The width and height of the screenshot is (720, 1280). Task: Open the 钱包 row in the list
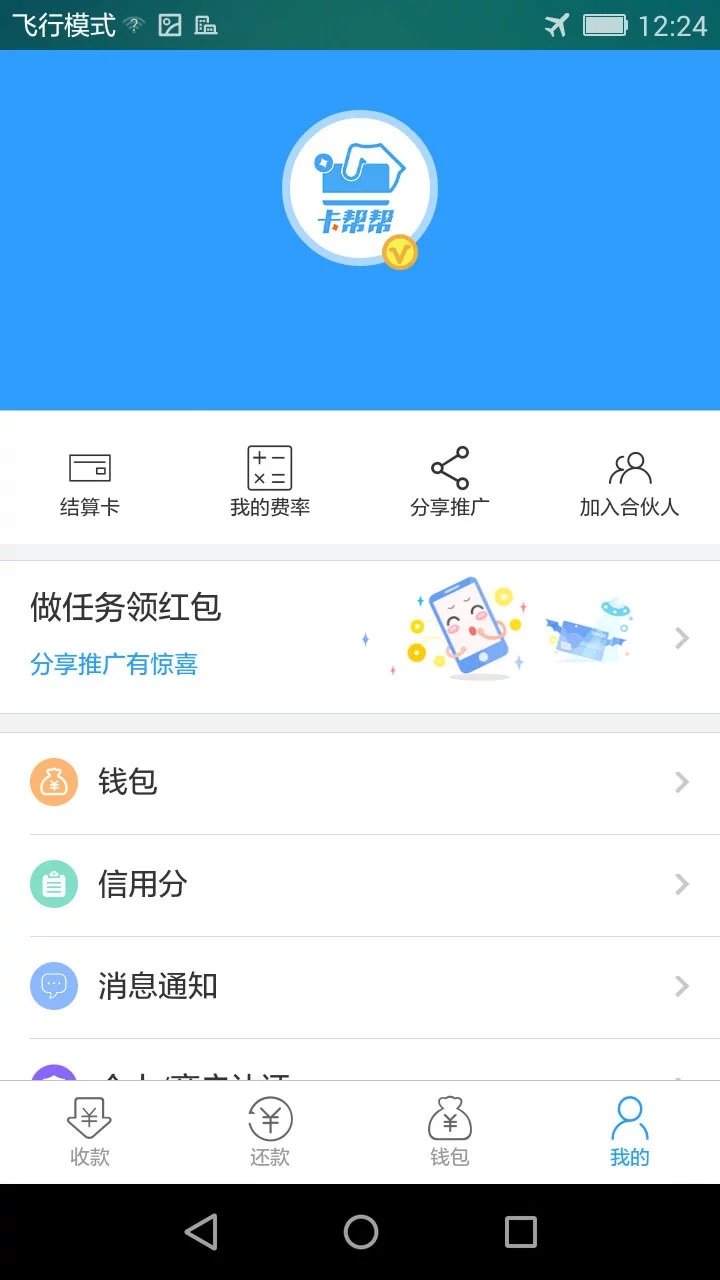pos(360,782)
